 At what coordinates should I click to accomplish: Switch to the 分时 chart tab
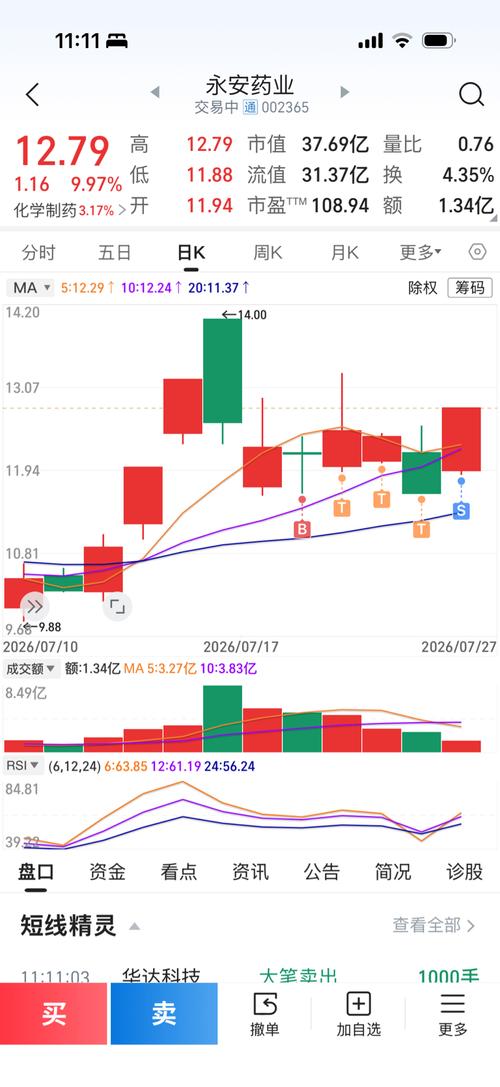[x=38, y=252]
